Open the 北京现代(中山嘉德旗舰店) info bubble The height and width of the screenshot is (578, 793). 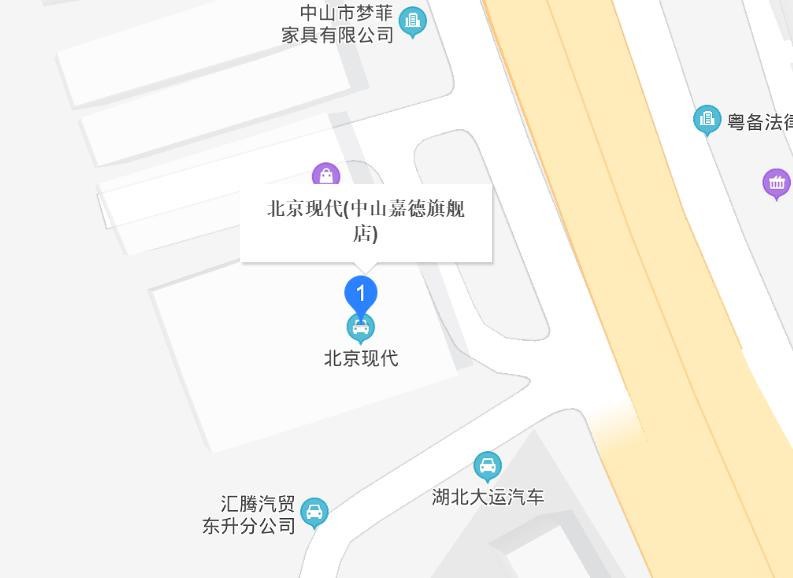tap(366, 222)
